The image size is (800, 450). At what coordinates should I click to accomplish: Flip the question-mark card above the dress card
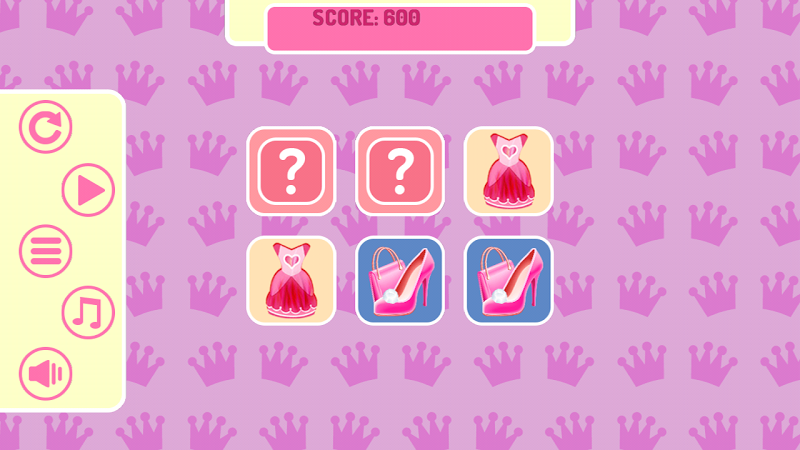point(291,171)
